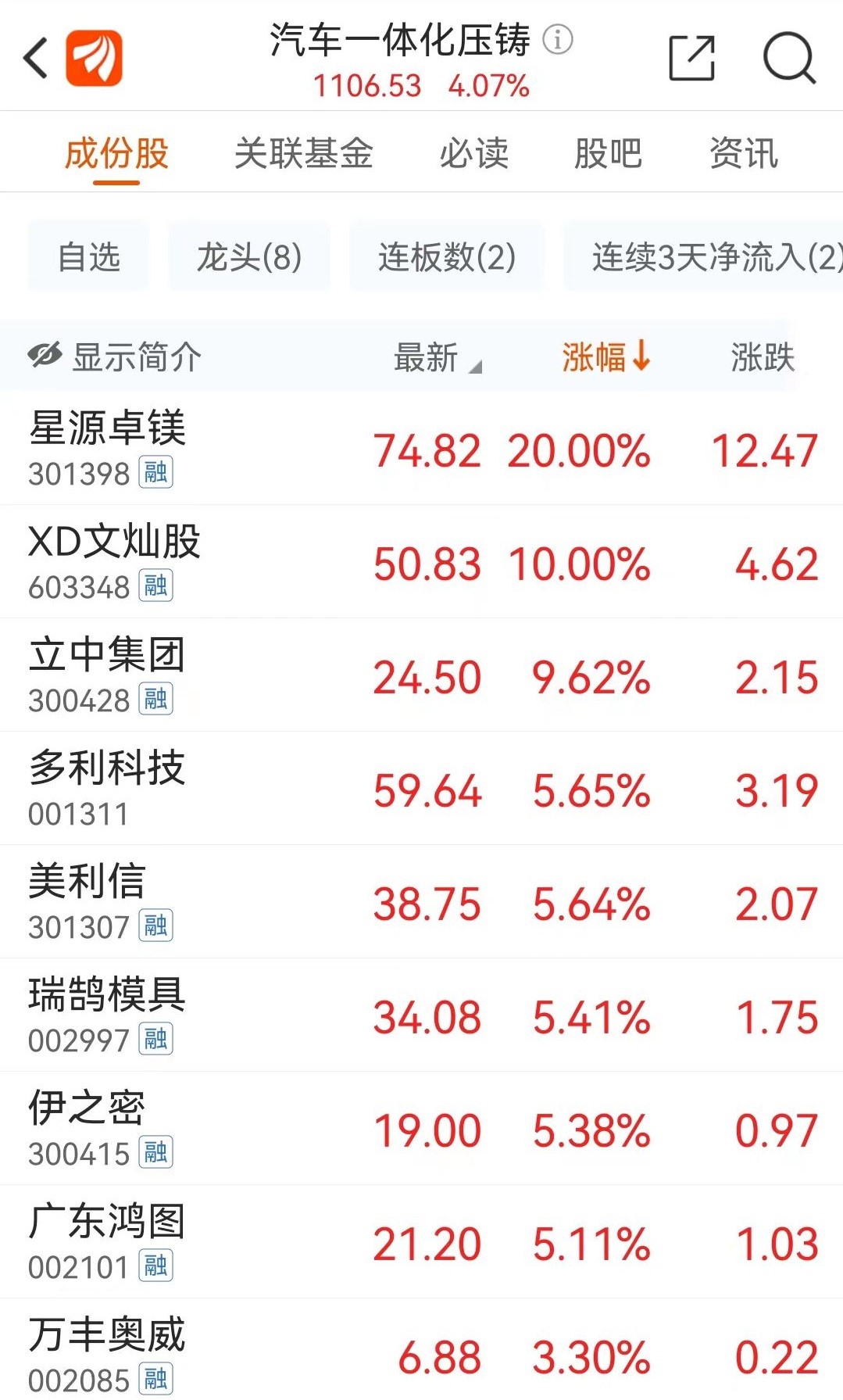
Task: Show info about 汽车一体化压铸
Action: point(558,39)
